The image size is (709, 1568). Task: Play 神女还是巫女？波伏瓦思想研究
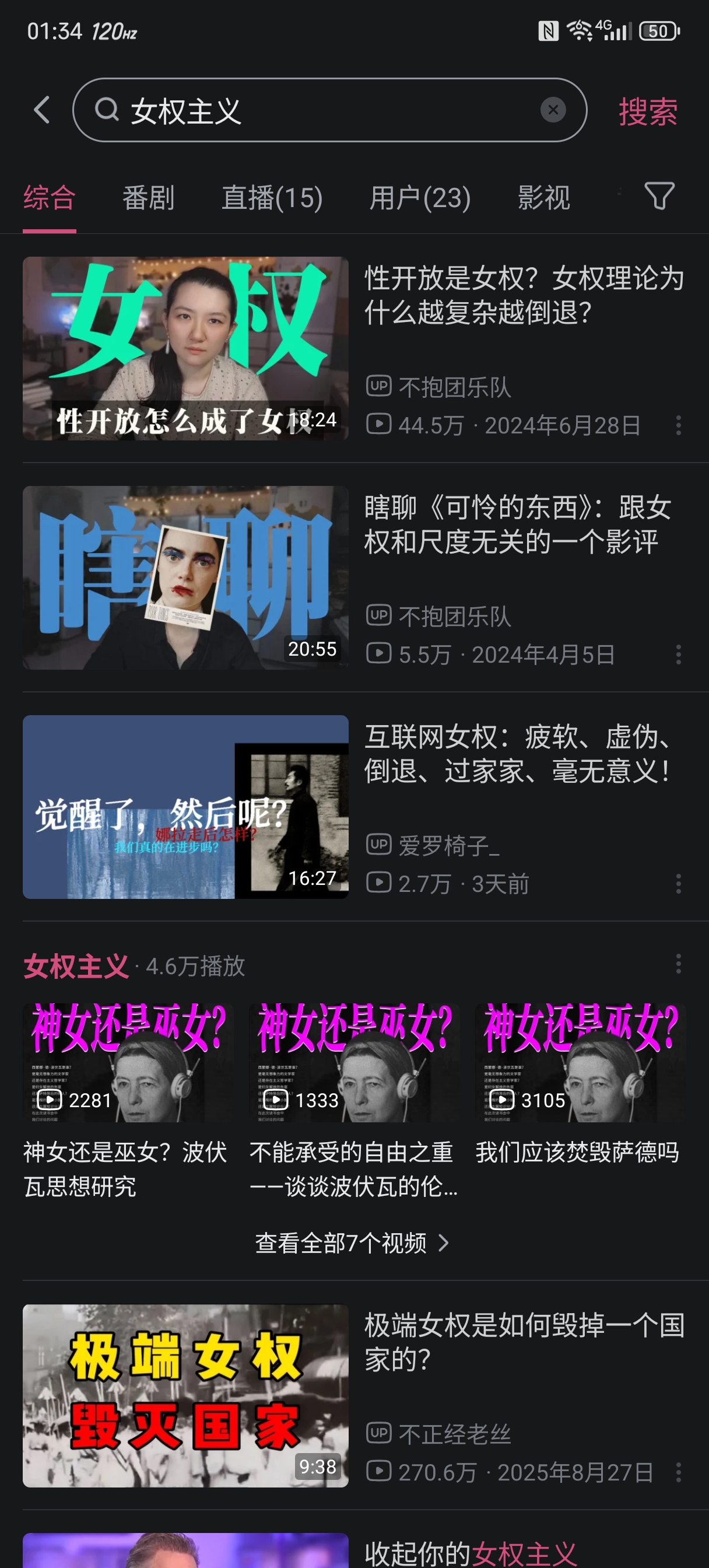[128, 1063]
